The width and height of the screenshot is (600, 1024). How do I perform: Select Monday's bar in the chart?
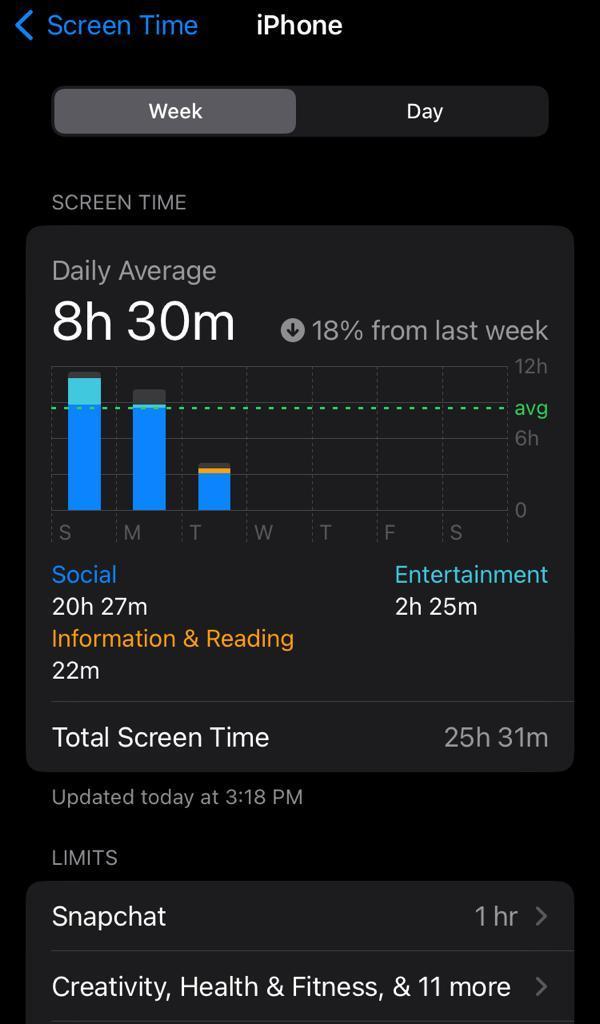149,450
